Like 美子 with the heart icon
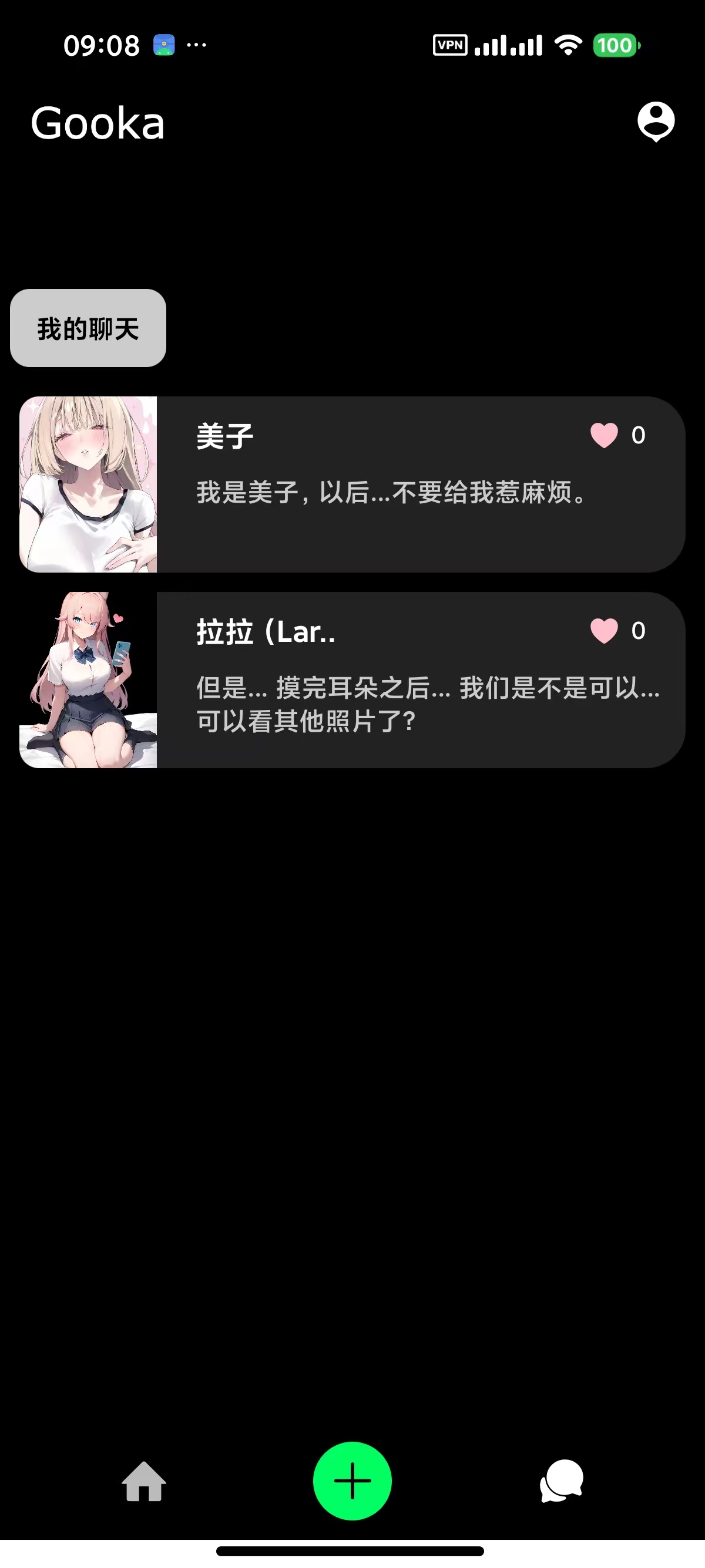The width and height of the screenshot is (705, 1568). tap(604, 435)
